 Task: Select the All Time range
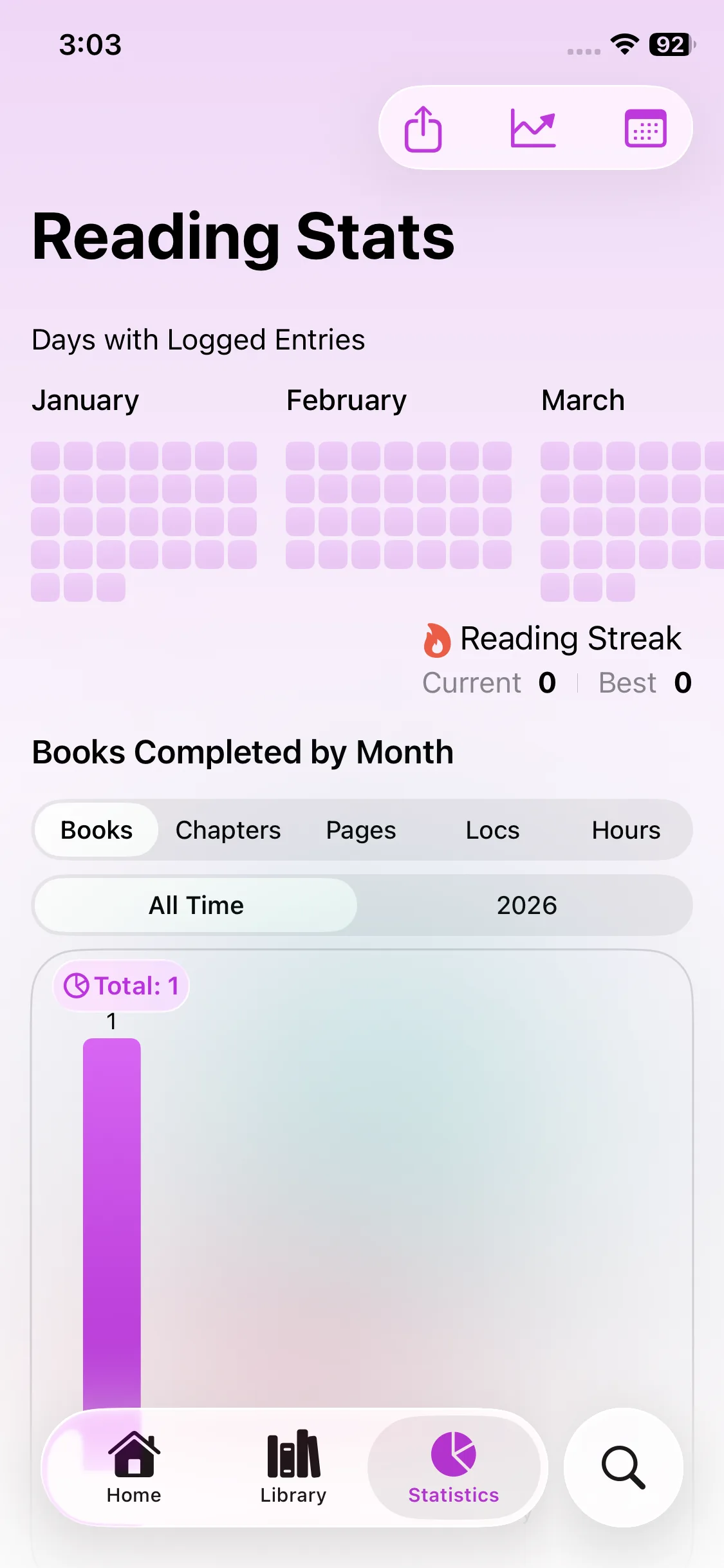coord(196,906)
